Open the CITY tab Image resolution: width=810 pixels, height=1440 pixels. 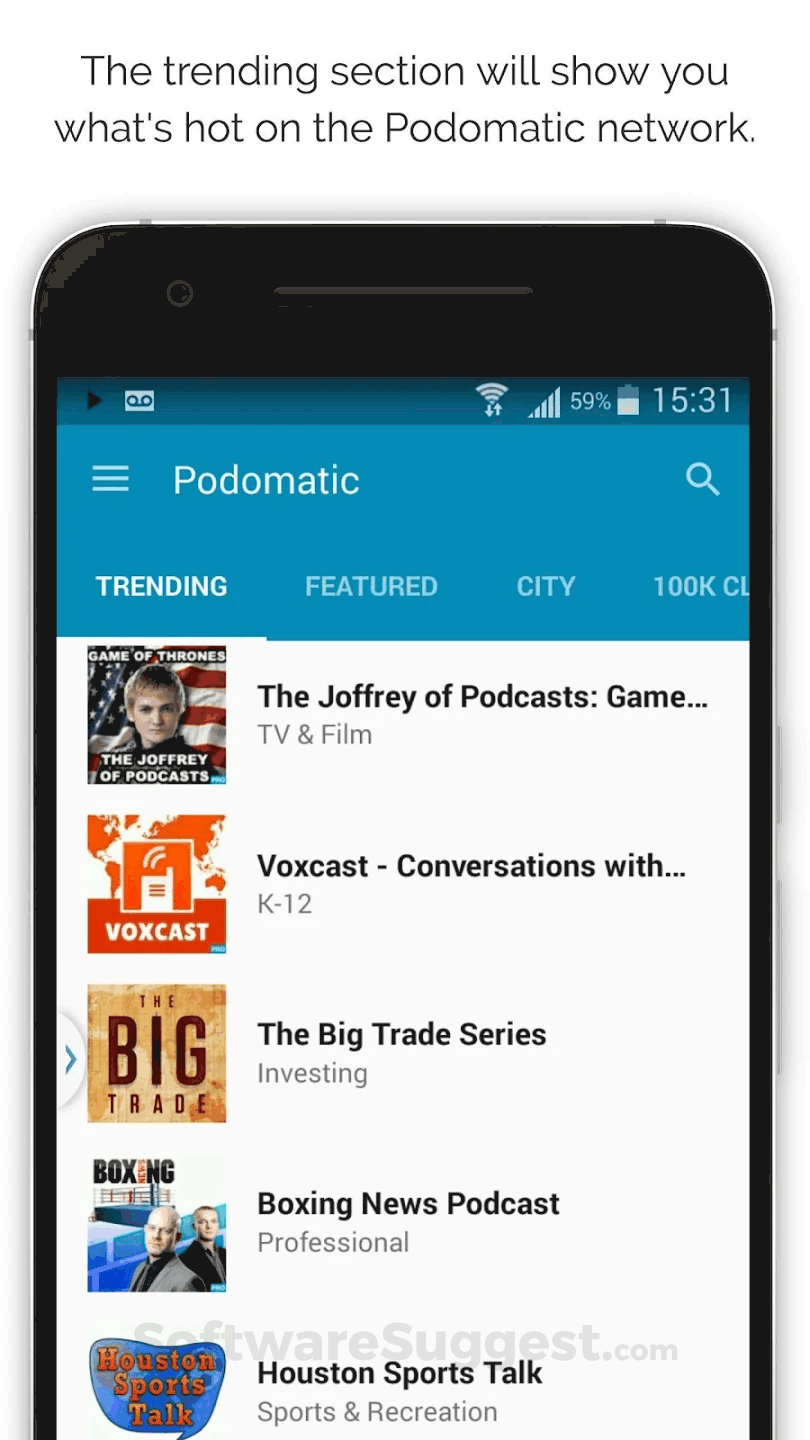pyautogui.click(x=545, y=586)
